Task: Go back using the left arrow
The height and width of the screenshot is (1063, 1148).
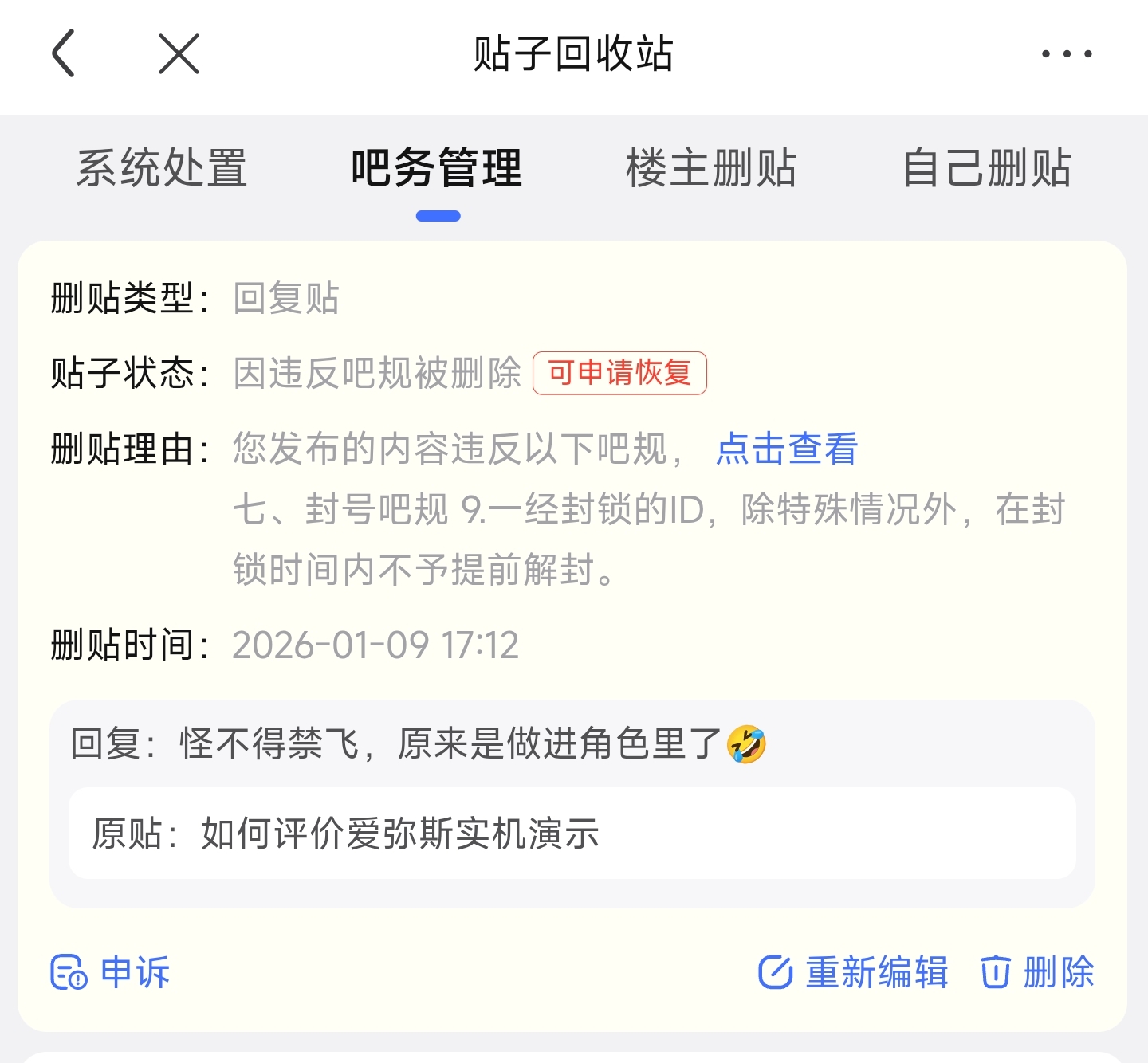Action: pos(64,53)
